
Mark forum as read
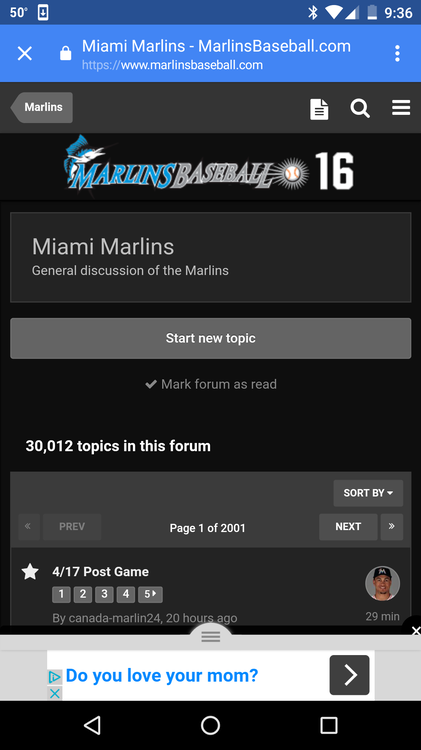tap(210, 384)
